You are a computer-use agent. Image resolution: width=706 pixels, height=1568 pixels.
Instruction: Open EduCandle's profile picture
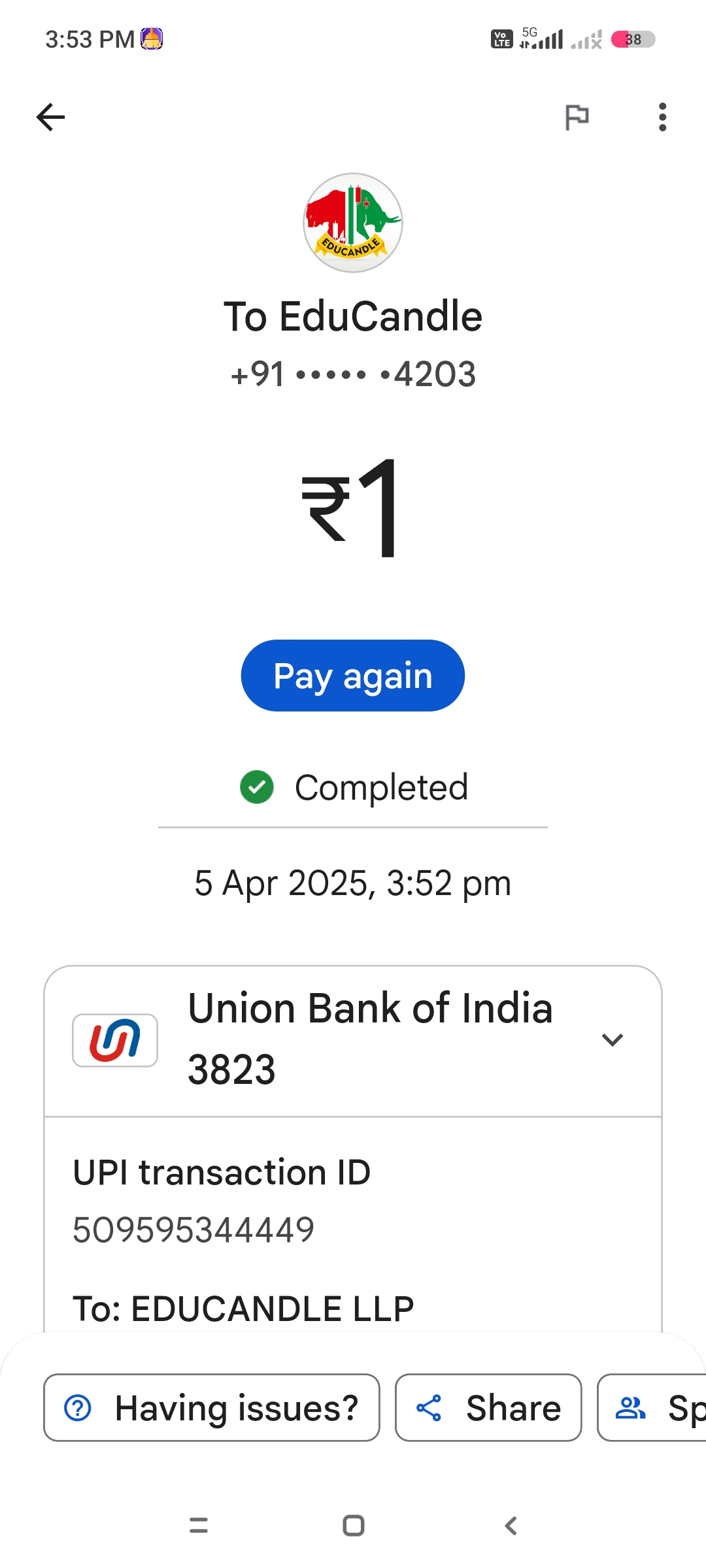pyautogui.click(x=353, y=223)
